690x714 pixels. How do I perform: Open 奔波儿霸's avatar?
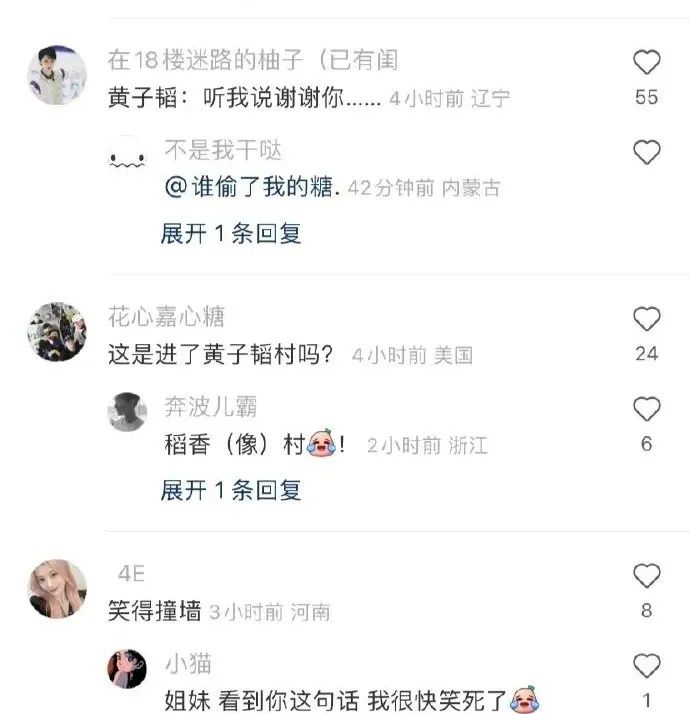coord(127,412)
